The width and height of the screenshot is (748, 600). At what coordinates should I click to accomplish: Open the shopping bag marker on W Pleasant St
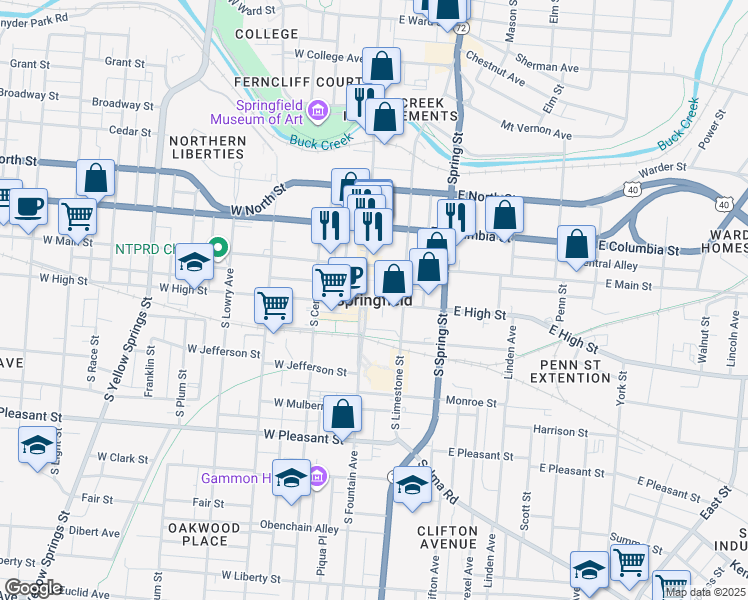click(x=342, y=414)
